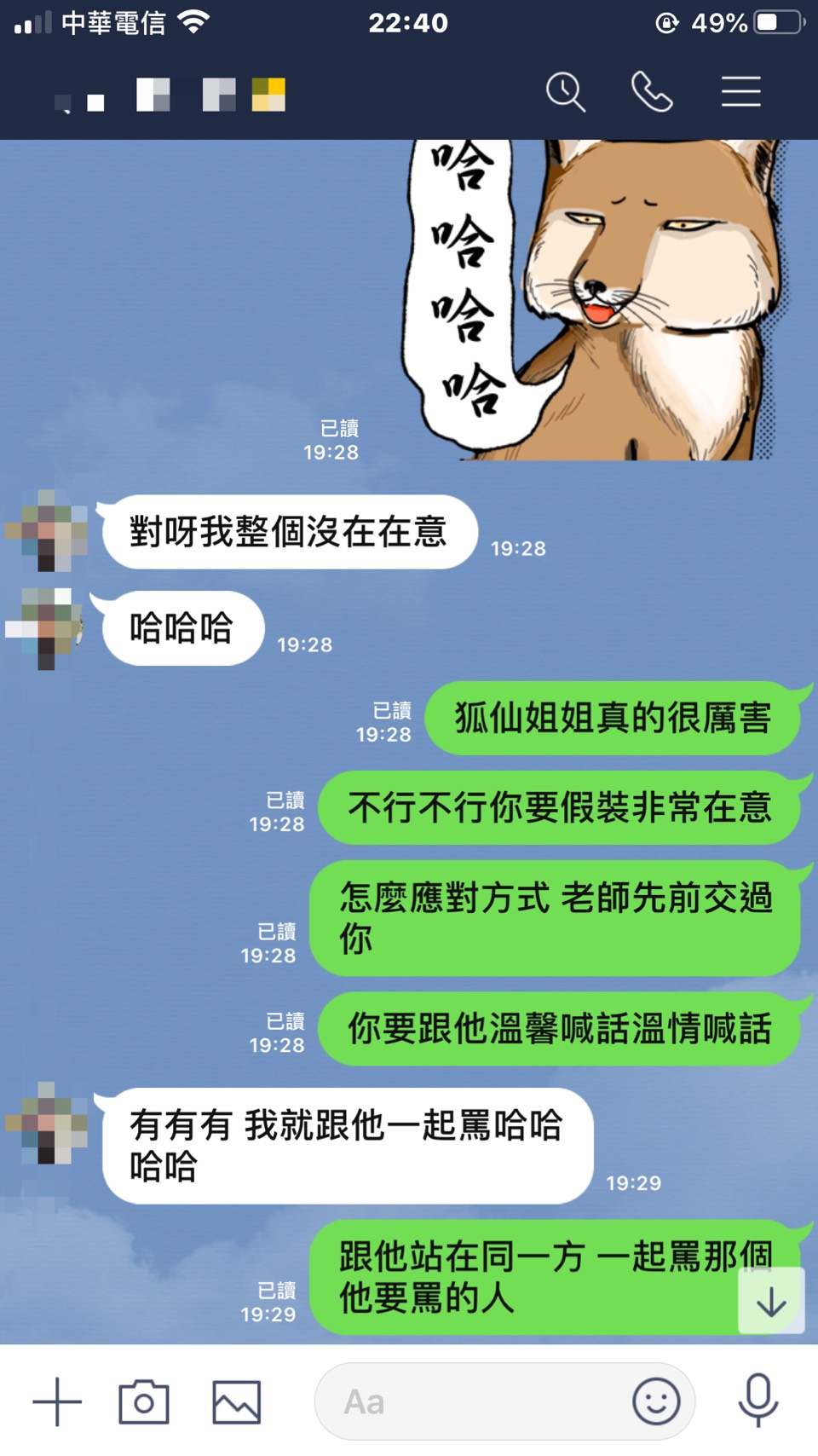
Task: Open the photo gallery picker
Action: point(236,1401)
